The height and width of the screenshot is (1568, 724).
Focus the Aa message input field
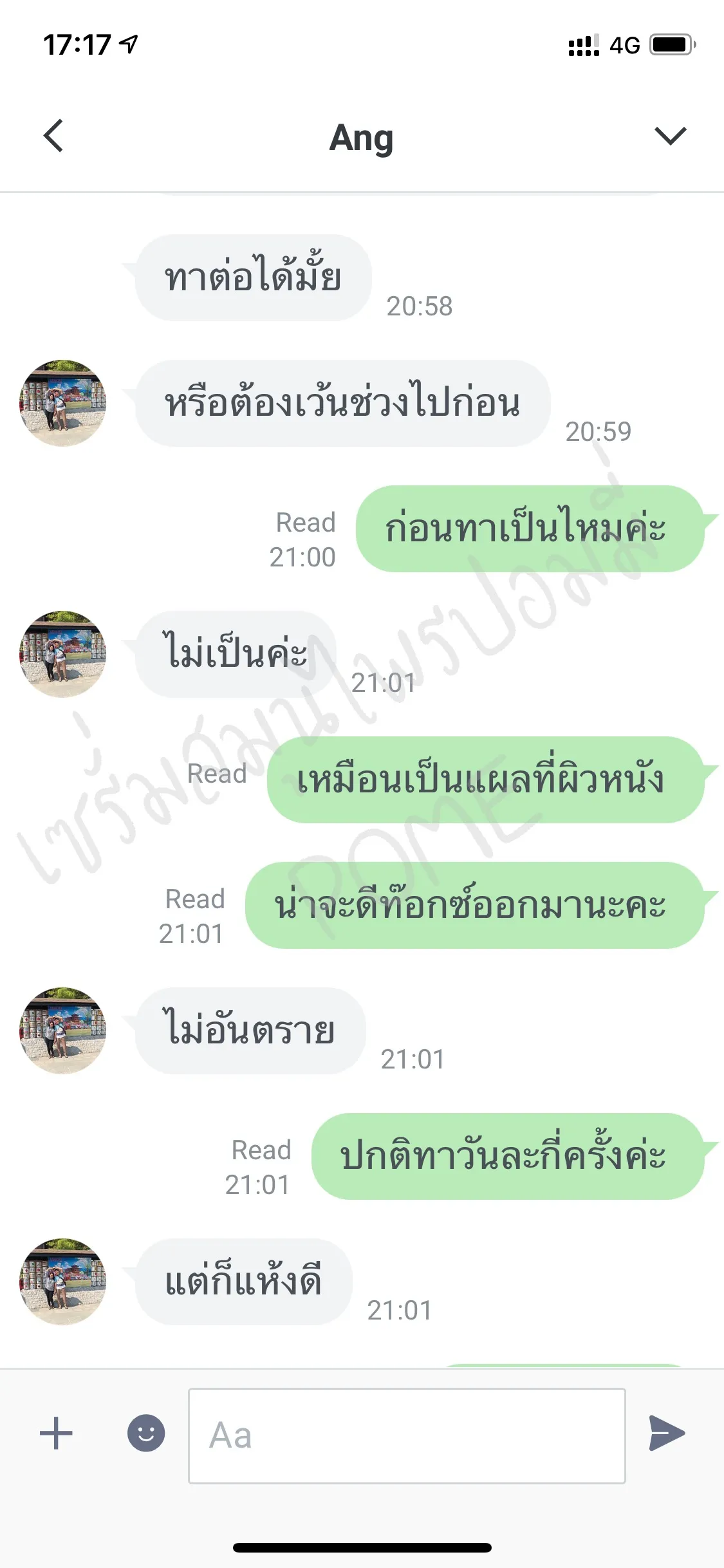point(407,1436)
